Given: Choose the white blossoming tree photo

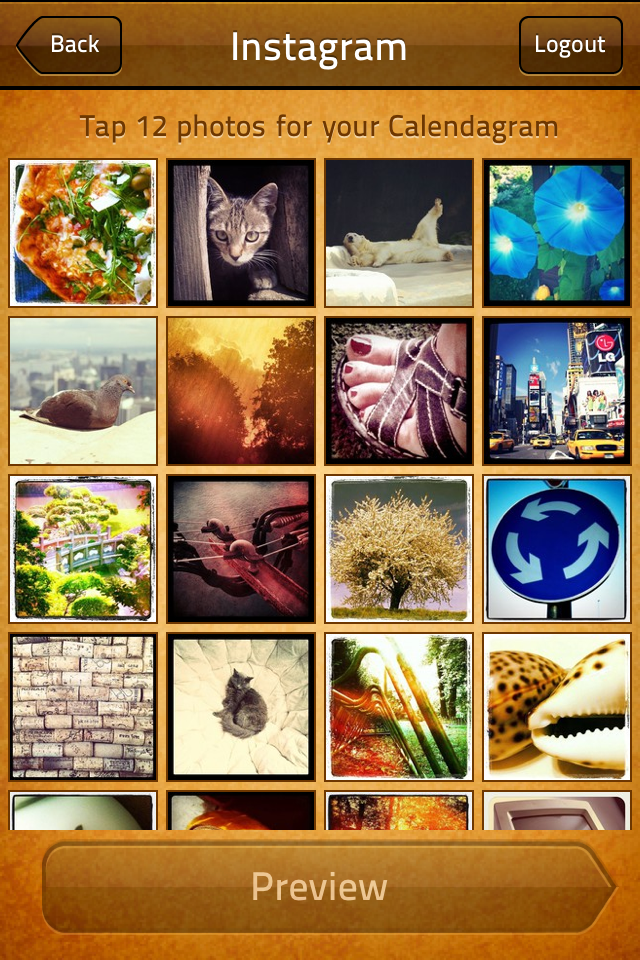Looking at the screenshot, I should click(x=399, y=549).
